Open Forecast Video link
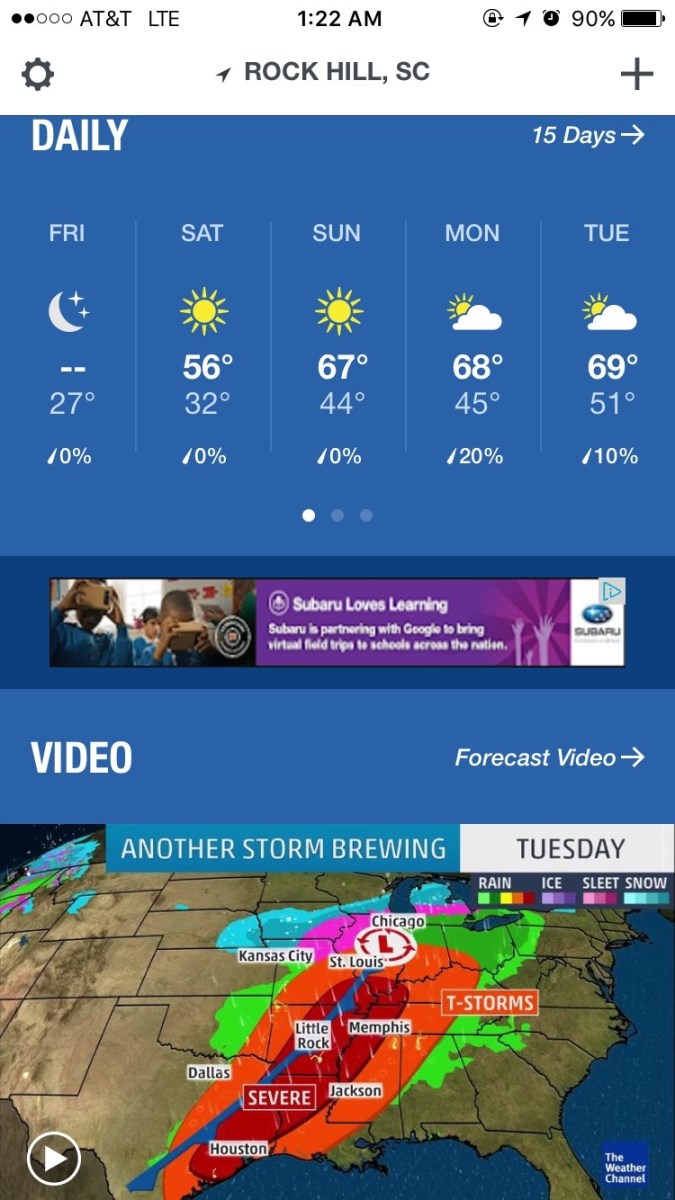 pos(549,758)
